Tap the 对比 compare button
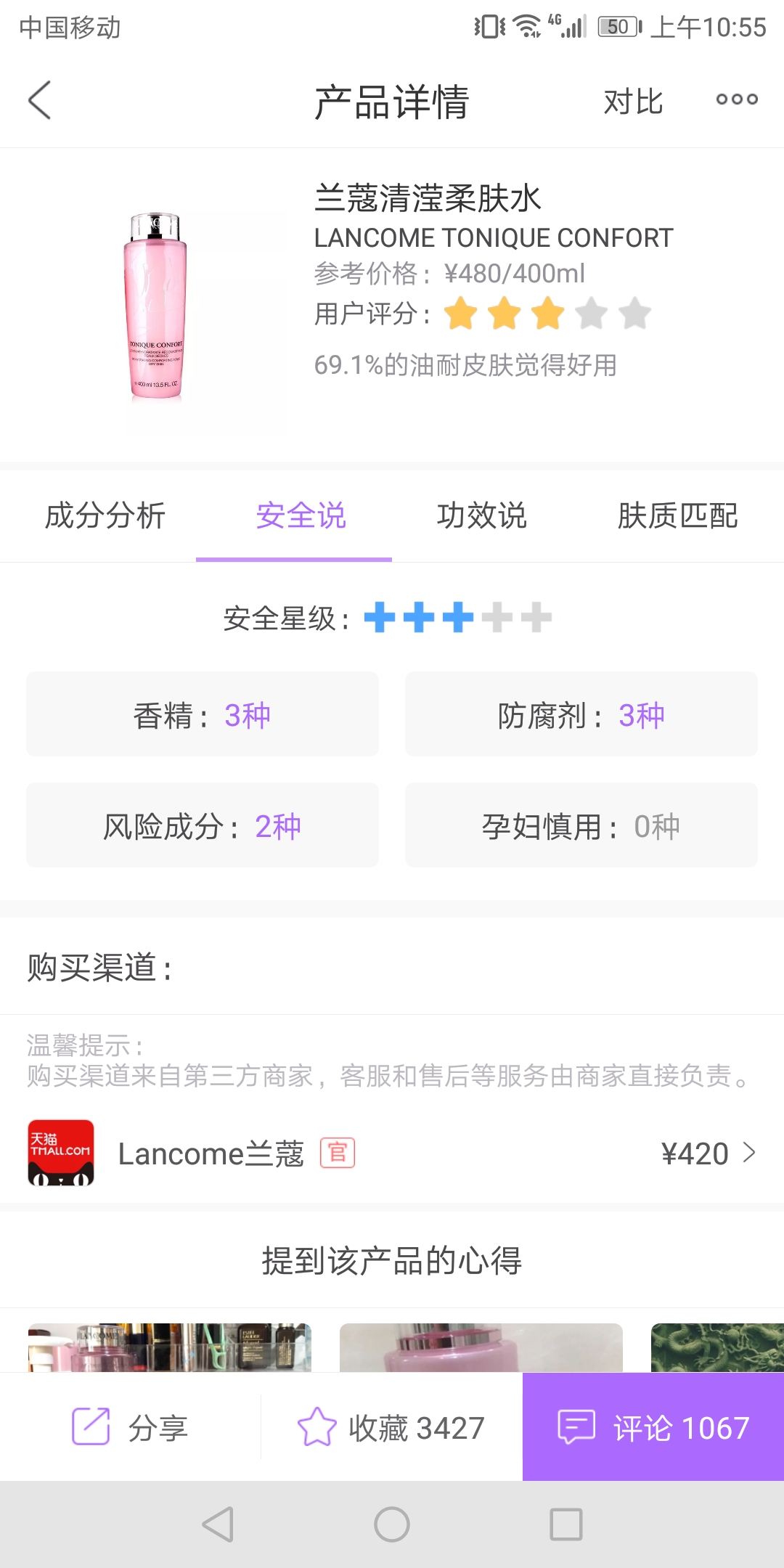This screenshot has width=784, height=1568. coord(633,102)
